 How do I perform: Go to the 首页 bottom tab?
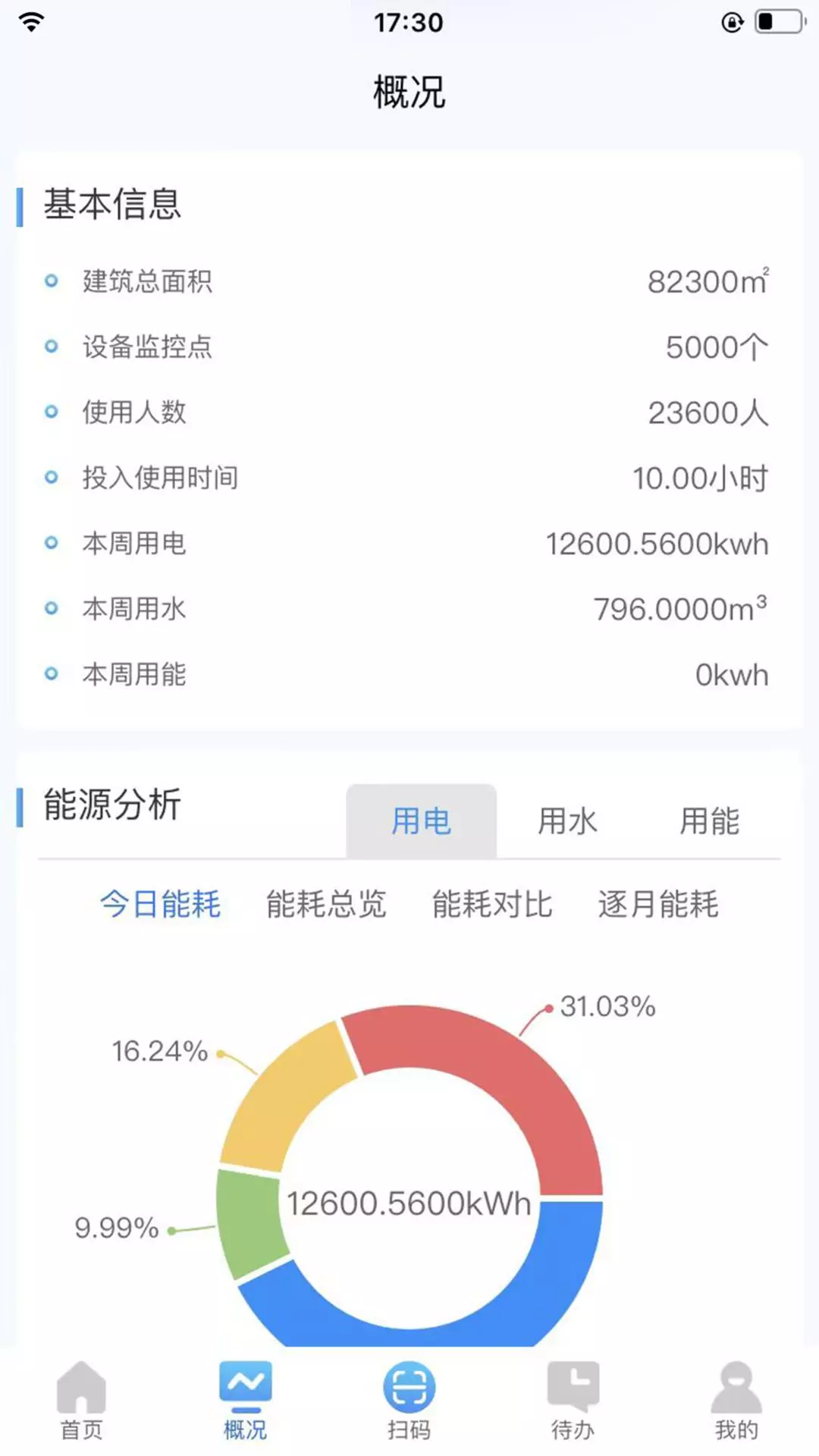click(x=81, y=1401)
